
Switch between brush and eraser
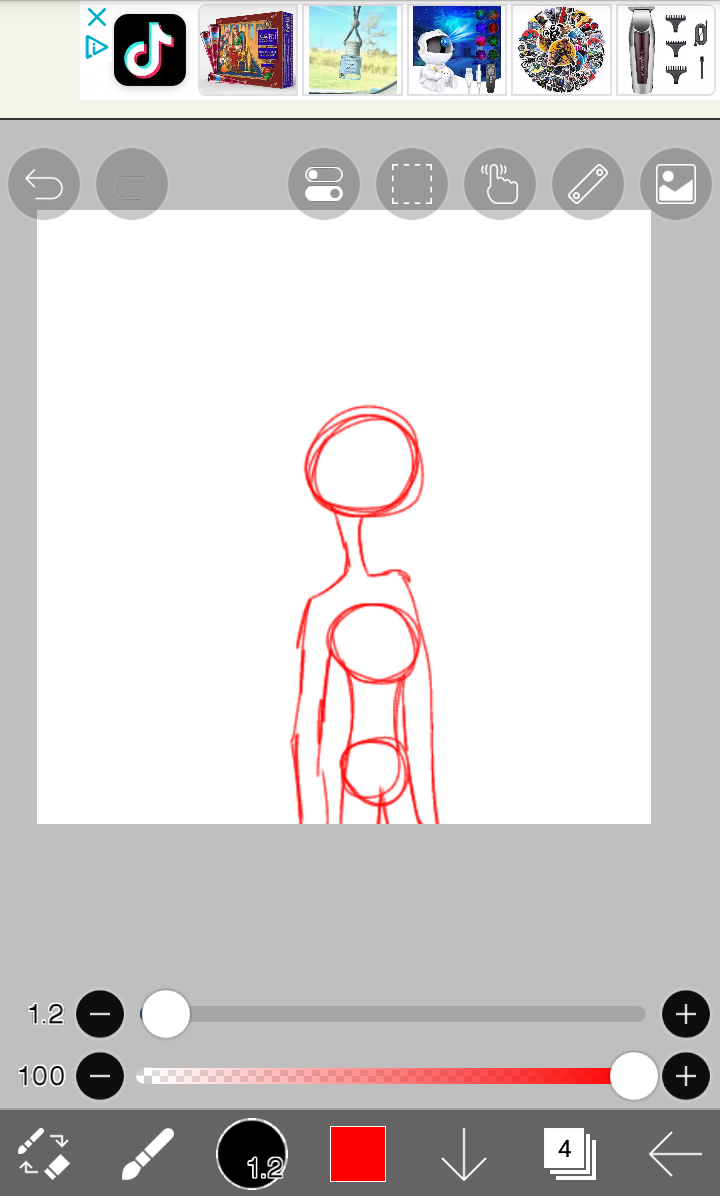[x=44, y=1153]
